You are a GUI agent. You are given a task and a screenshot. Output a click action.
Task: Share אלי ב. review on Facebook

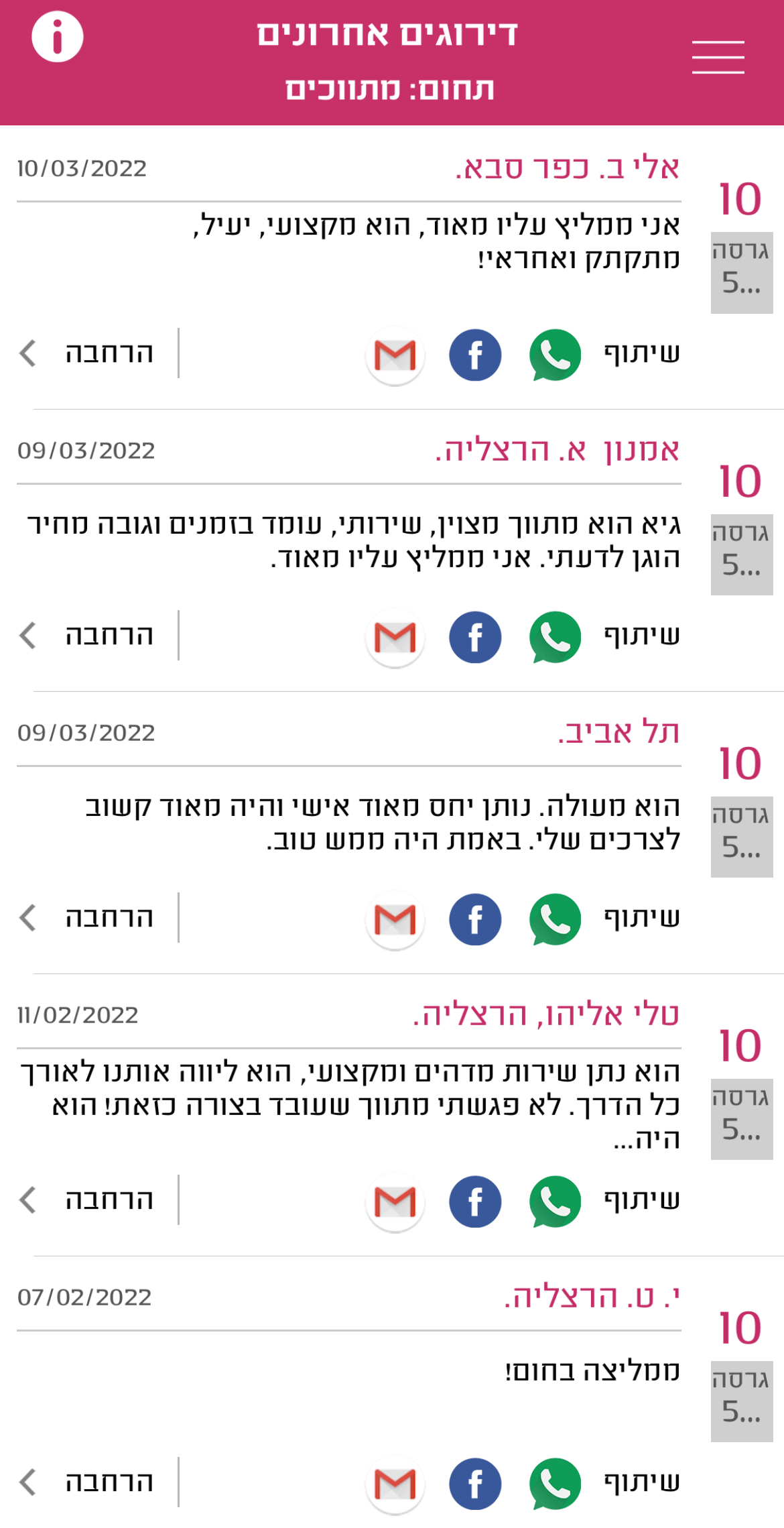coord(475,355)
